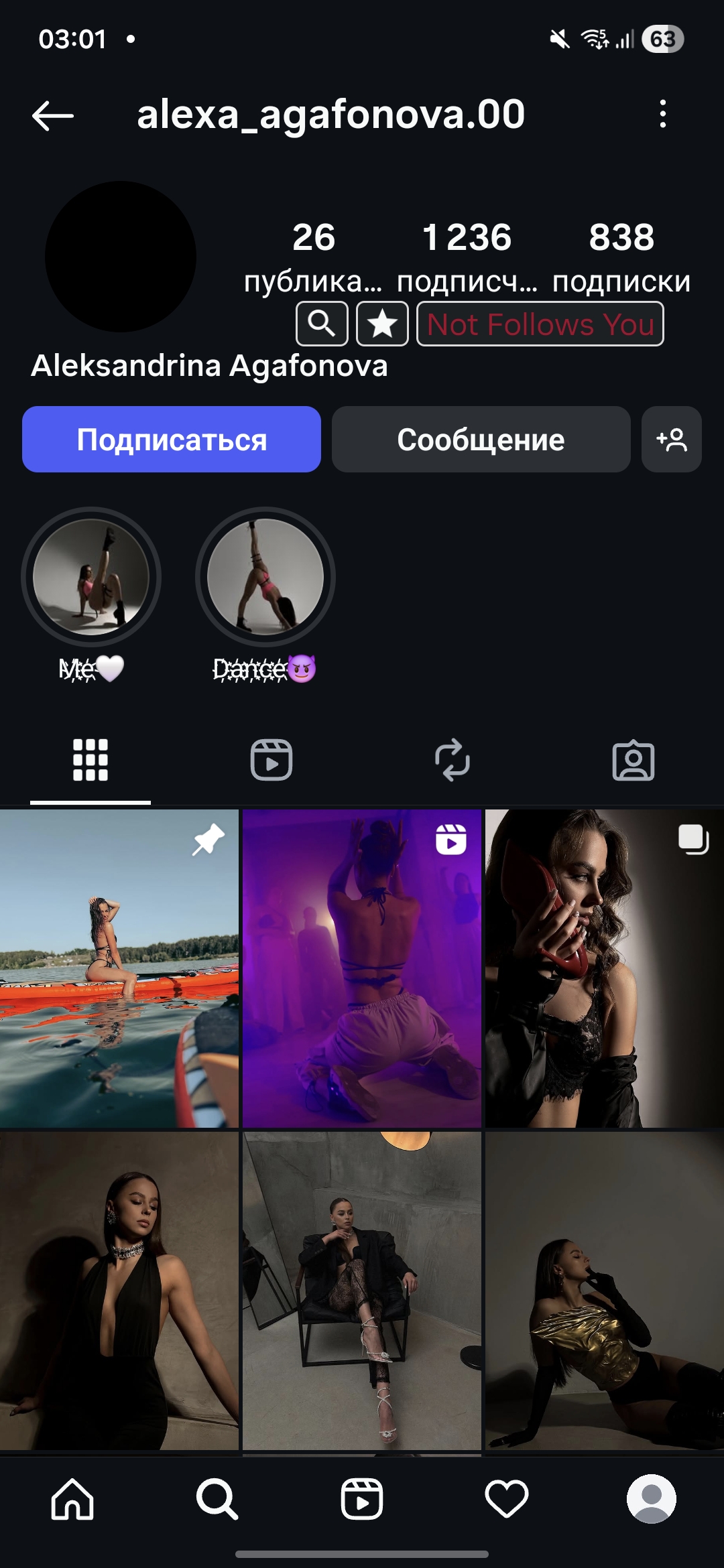The width and height of the screenshot is (724, 1568).
Task: Switch to the Reels profile tab
Action: click(271, 760)
